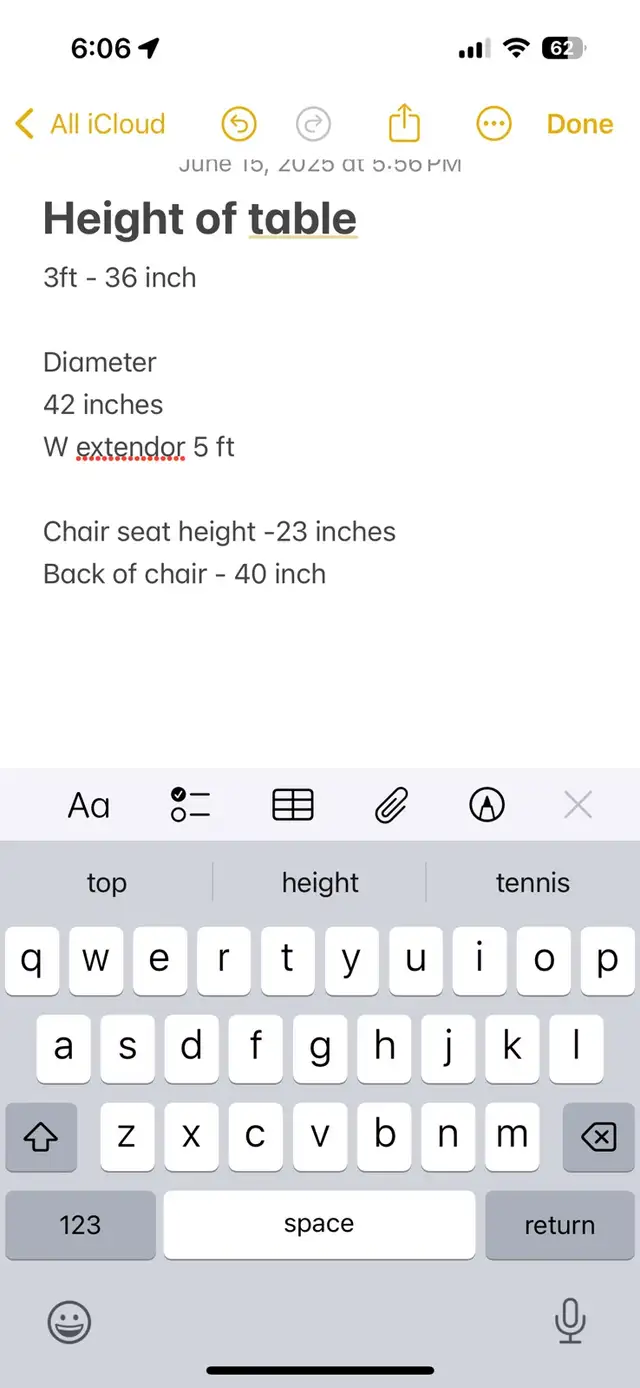Go back to All iCloud folder
The width and height of the screenshot is (640, 1388).
tap(90, 125)
